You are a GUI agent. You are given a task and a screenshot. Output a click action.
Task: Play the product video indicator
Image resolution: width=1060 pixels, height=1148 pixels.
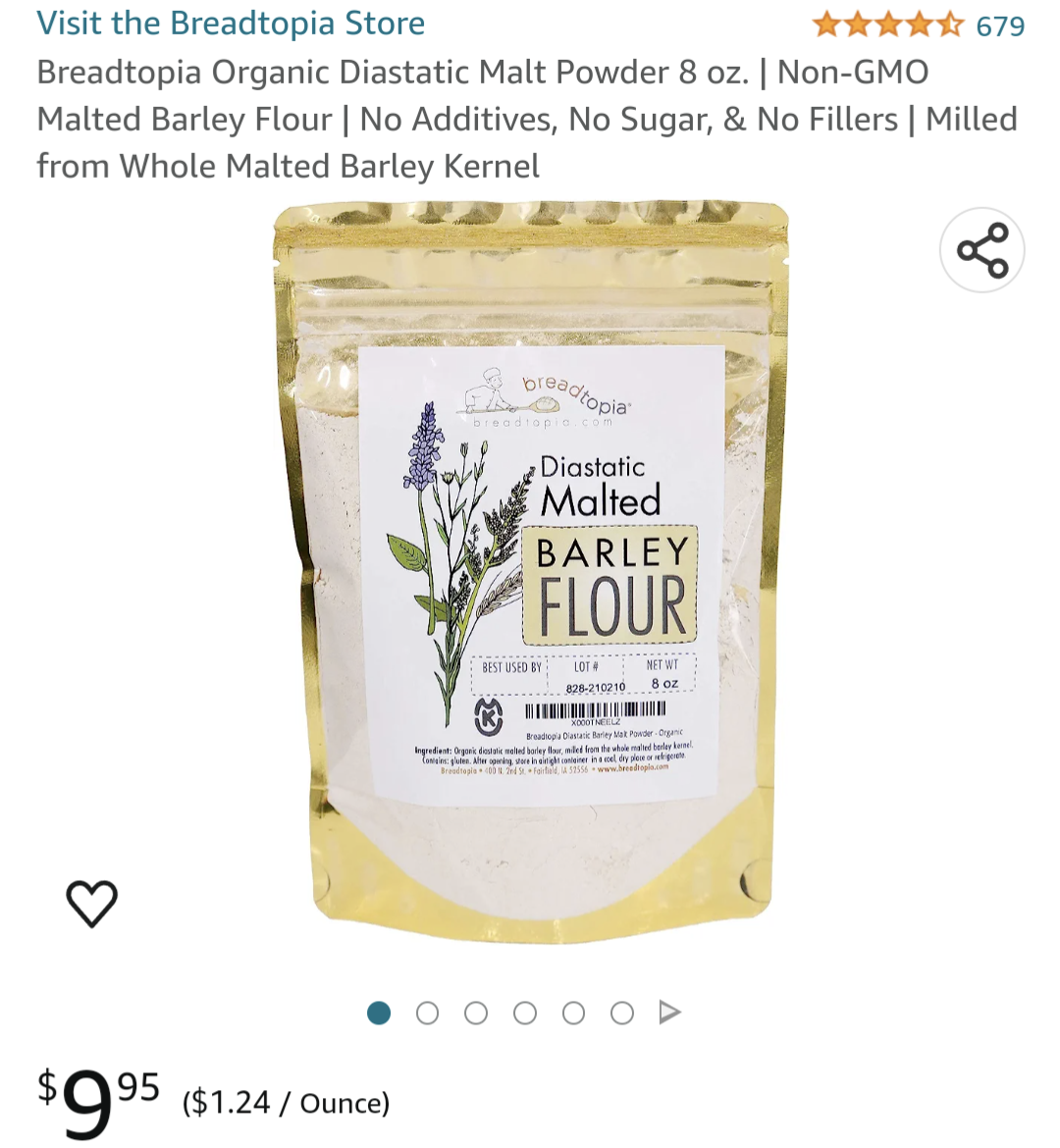[669, 1013]
